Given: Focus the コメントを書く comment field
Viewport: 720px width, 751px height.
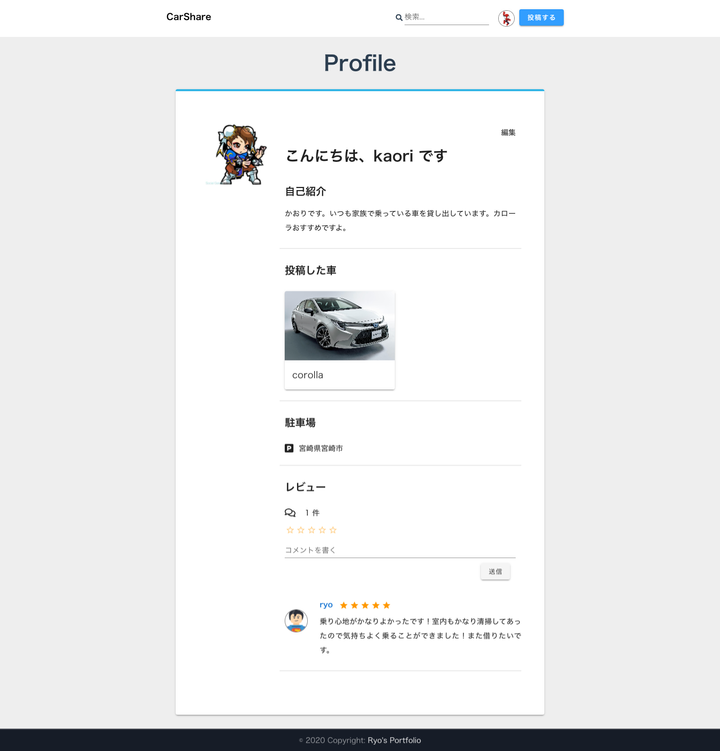Looking at the screenshot, I should pos(400,550).
